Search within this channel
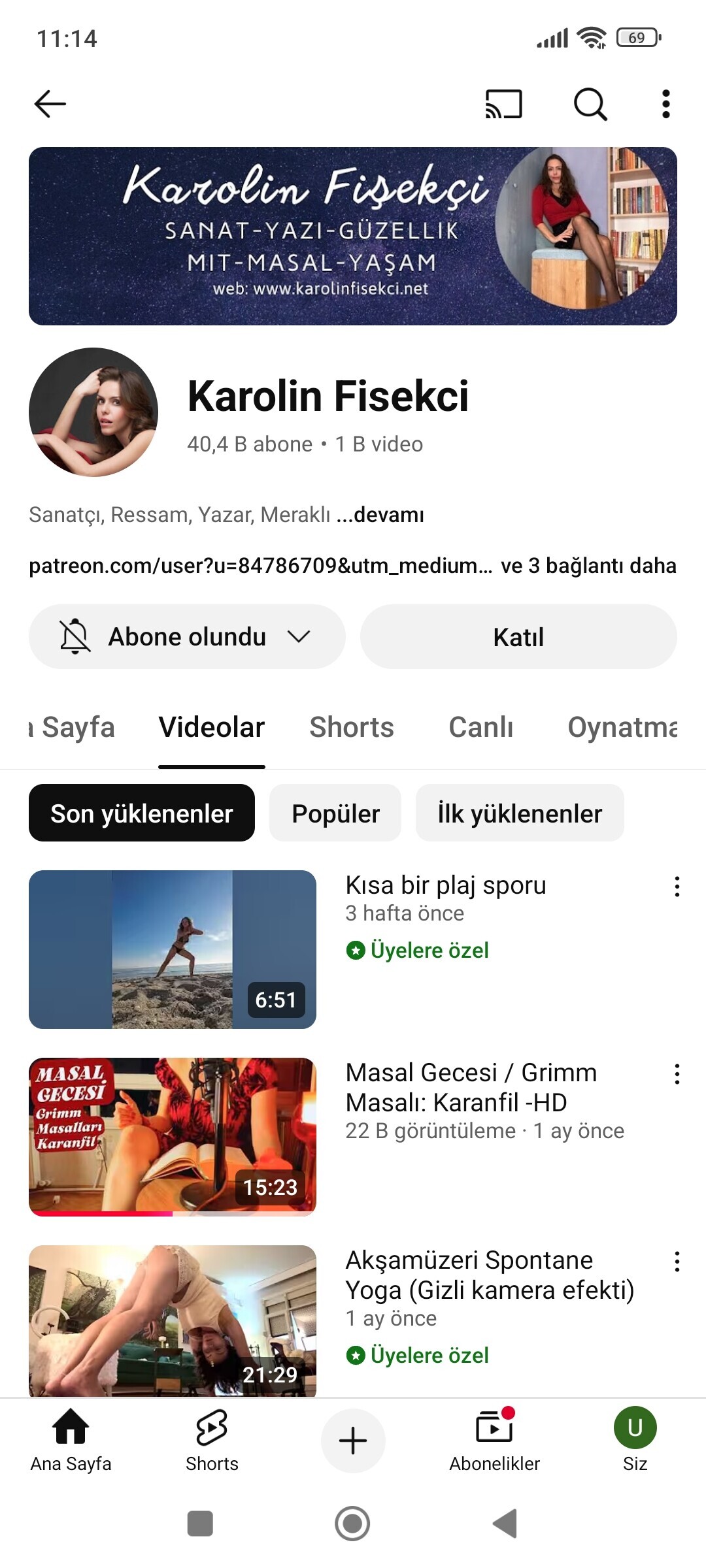 [x=590, y=104]
